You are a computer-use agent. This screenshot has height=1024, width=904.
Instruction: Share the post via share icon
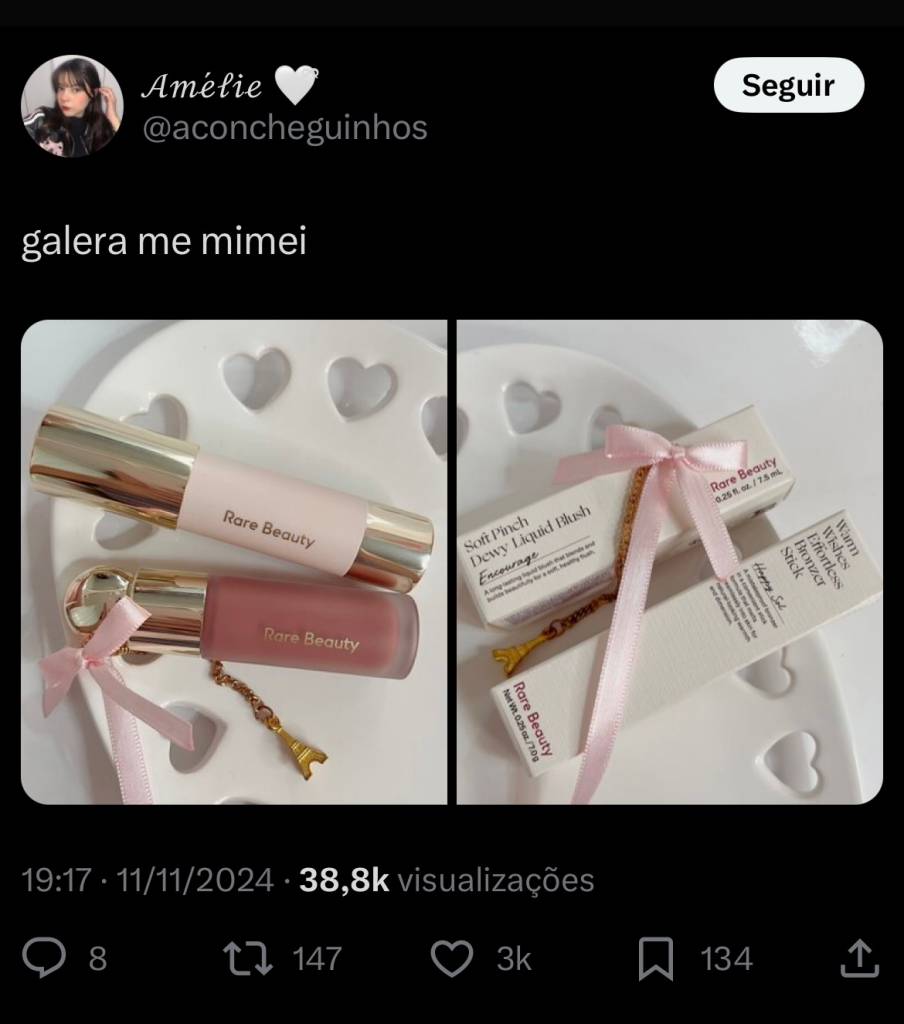pos(861,958)
